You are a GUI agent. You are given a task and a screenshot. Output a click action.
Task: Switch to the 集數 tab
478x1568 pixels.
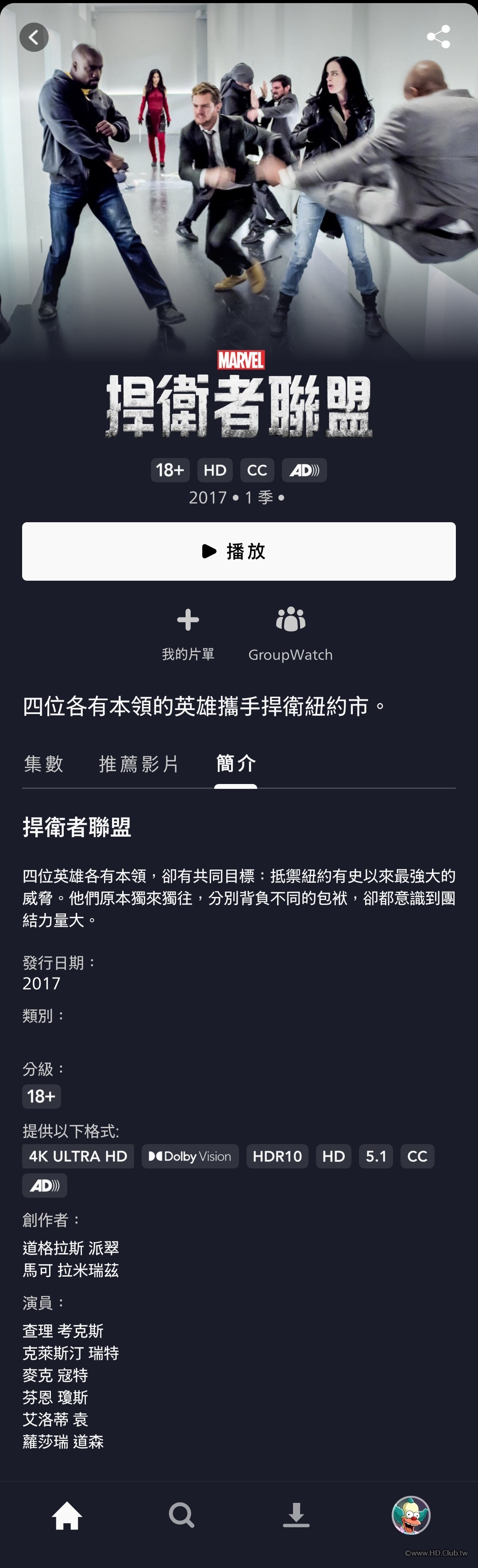[x=44, y=763]
